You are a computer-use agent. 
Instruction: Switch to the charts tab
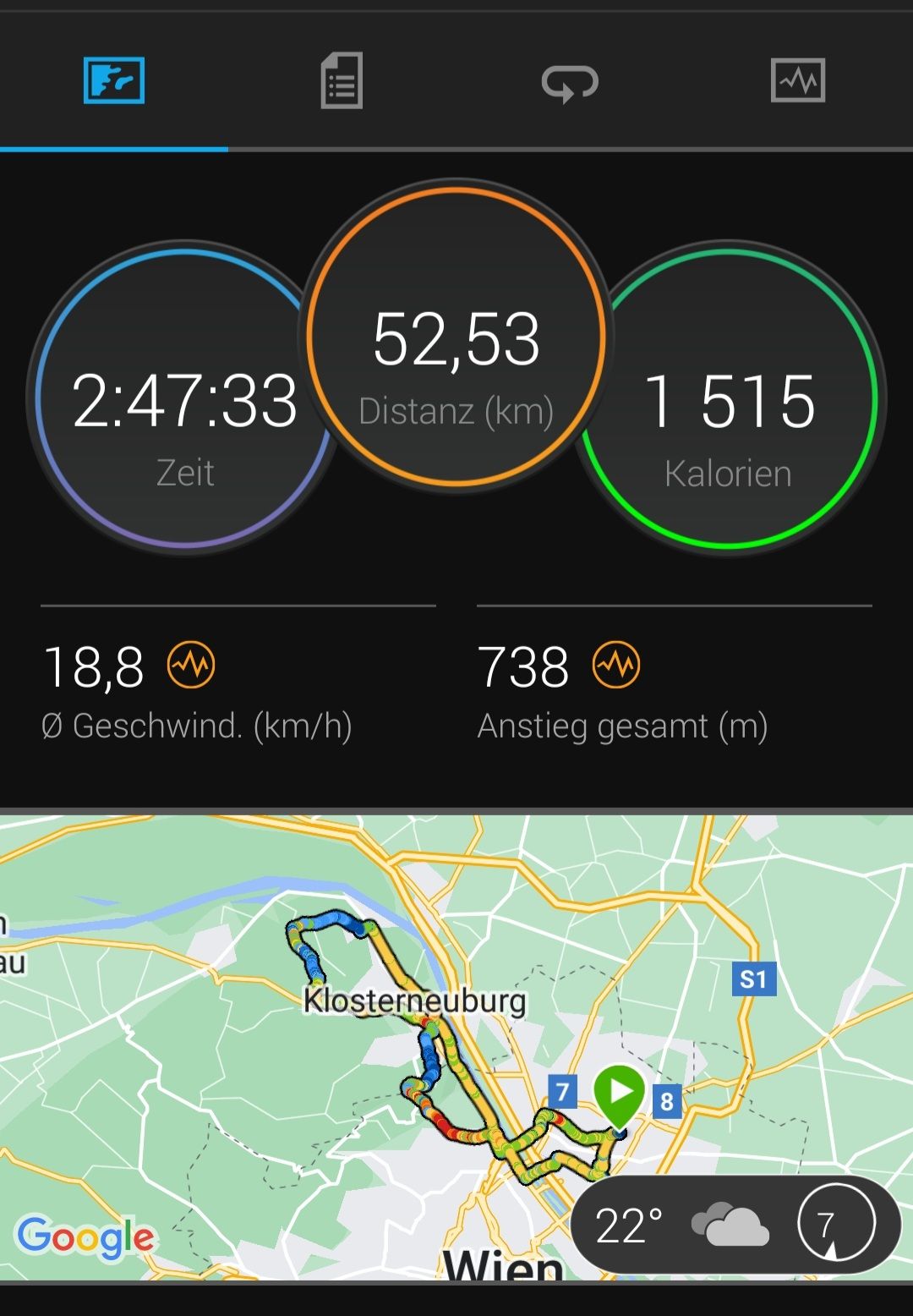pyautogui.click(x=797, y=81)
